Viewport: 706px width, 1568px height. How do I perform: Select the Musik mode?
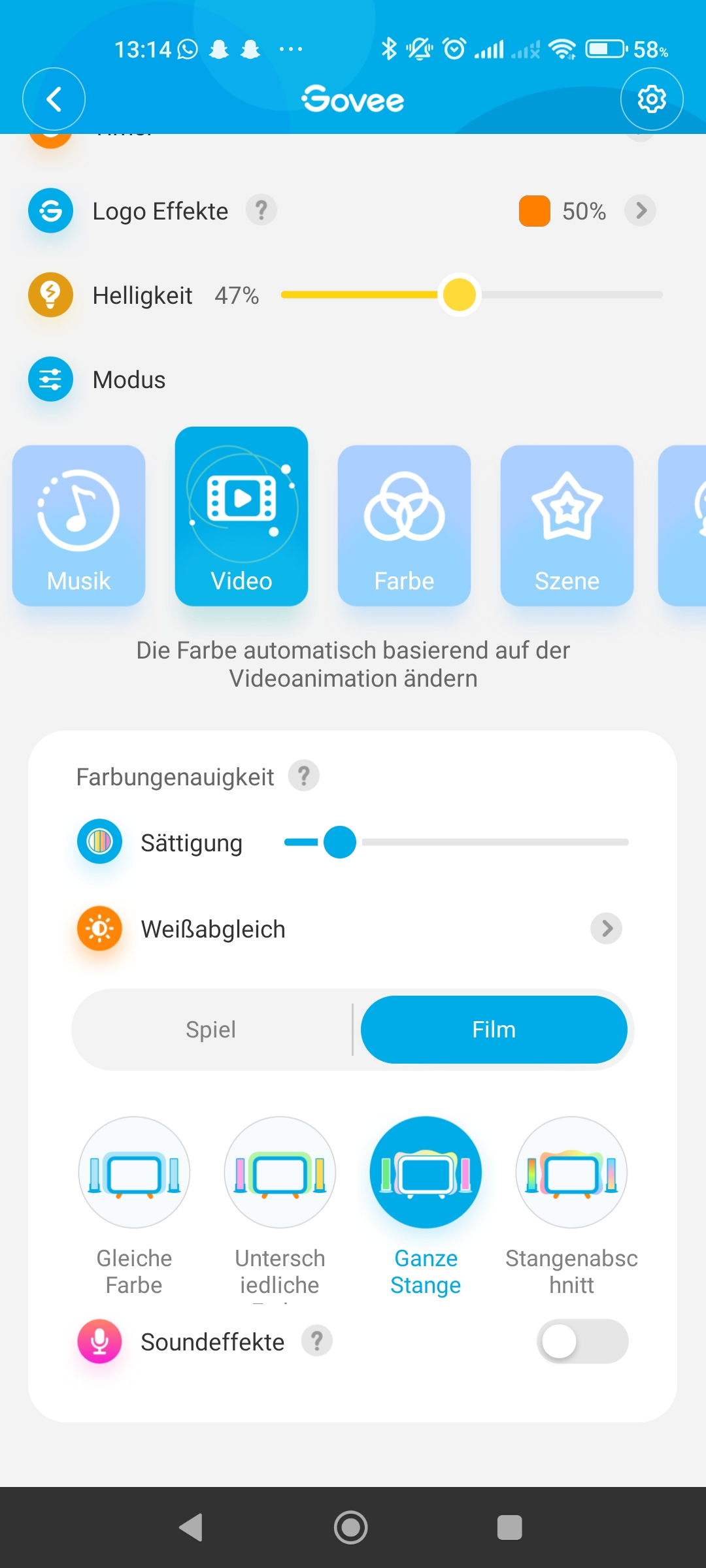point(79,525)
